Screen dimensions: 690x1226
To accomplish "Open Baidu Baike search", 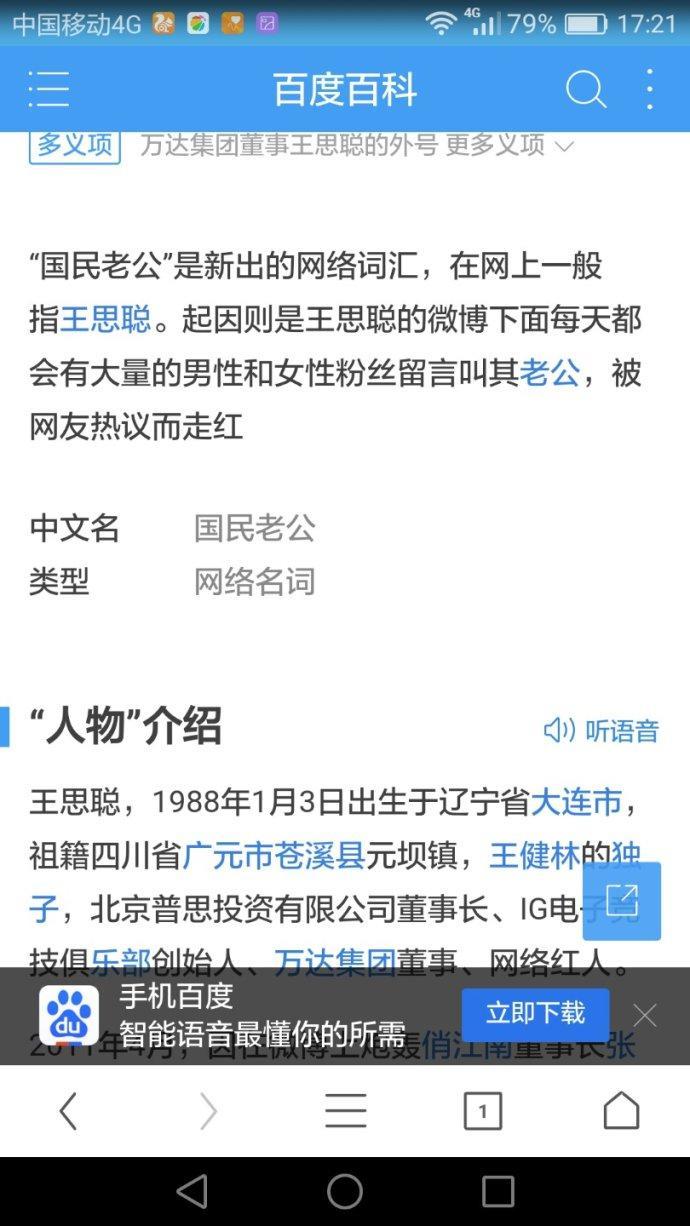I will 585,89.
